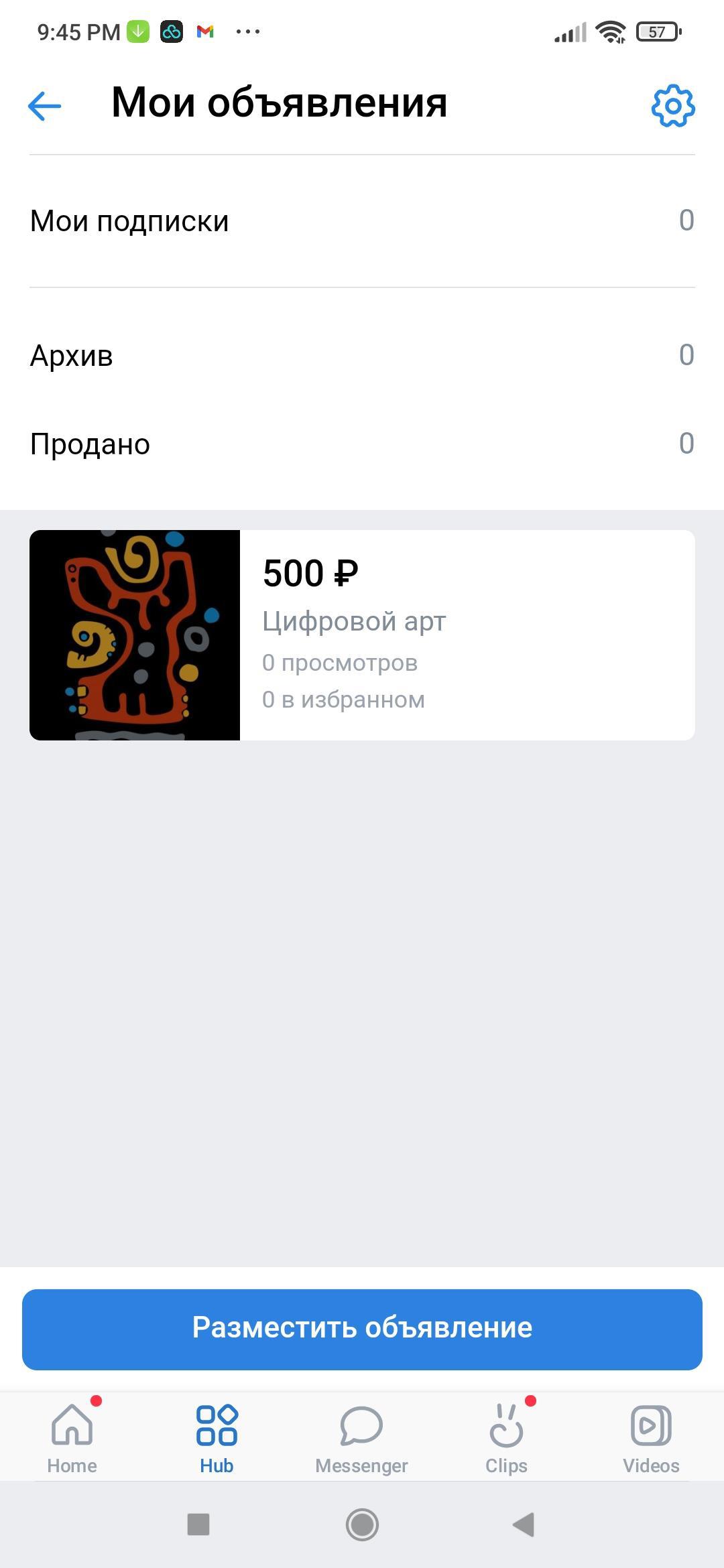Open the Videos tab
The width and height of the screenshot is (724, 1568).
coord(650,1437)
